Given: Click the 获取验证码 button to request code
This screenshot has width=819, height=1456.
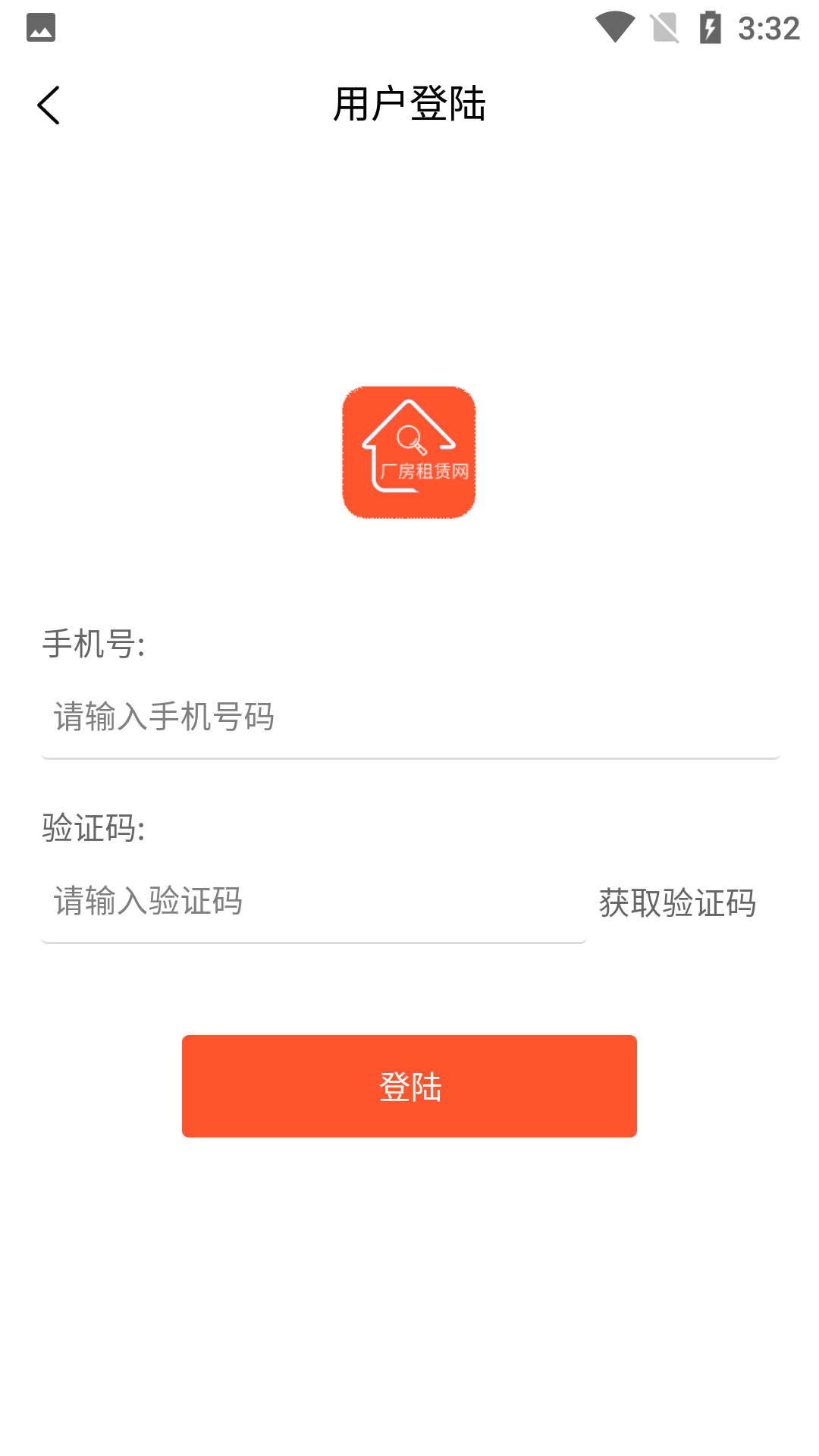Looking at the screenshot, I should coord(679,902).
